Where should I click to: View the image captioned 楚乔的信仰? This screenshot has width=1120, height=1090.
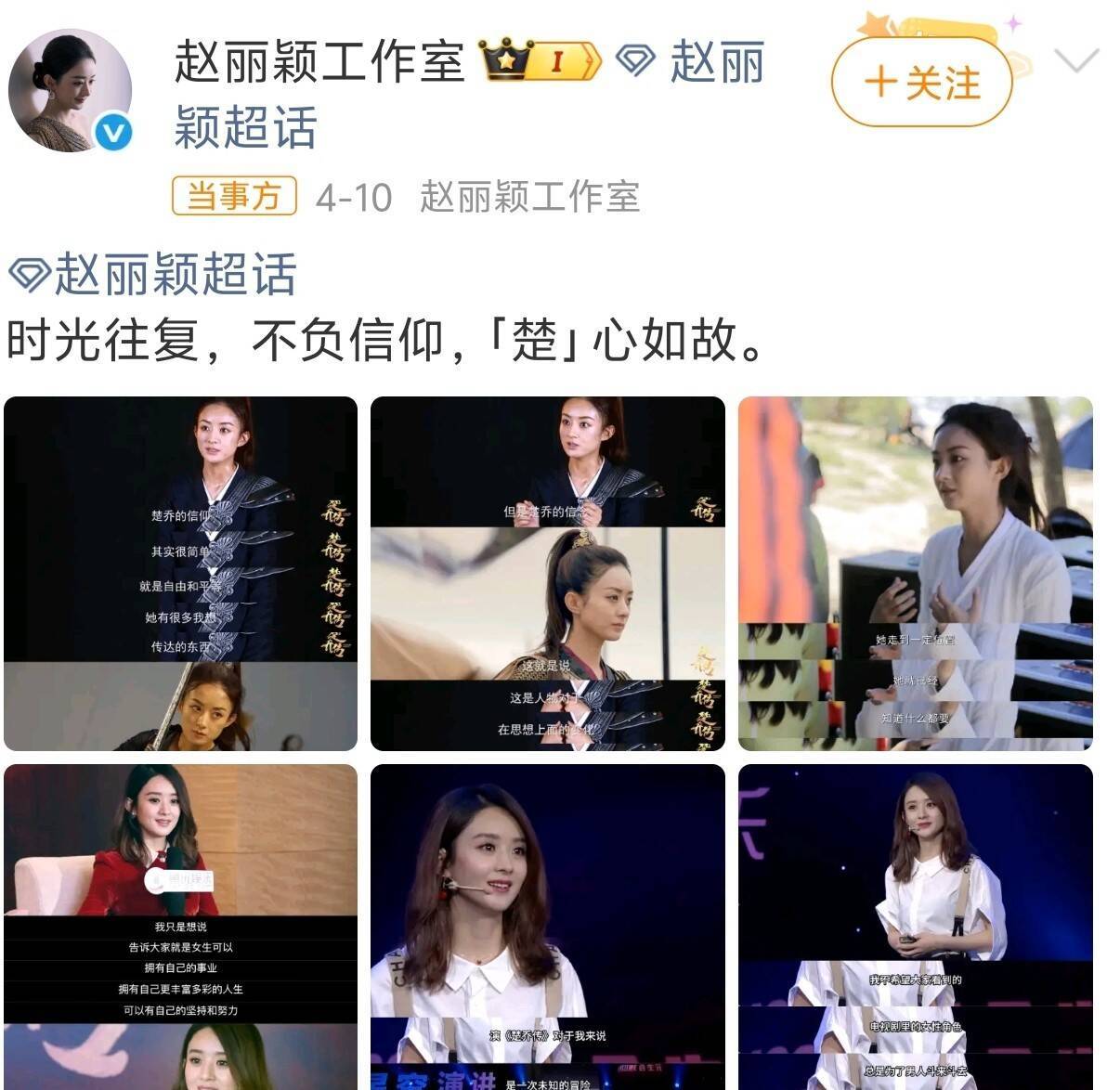pyautogui.click(x=180, y=573)
